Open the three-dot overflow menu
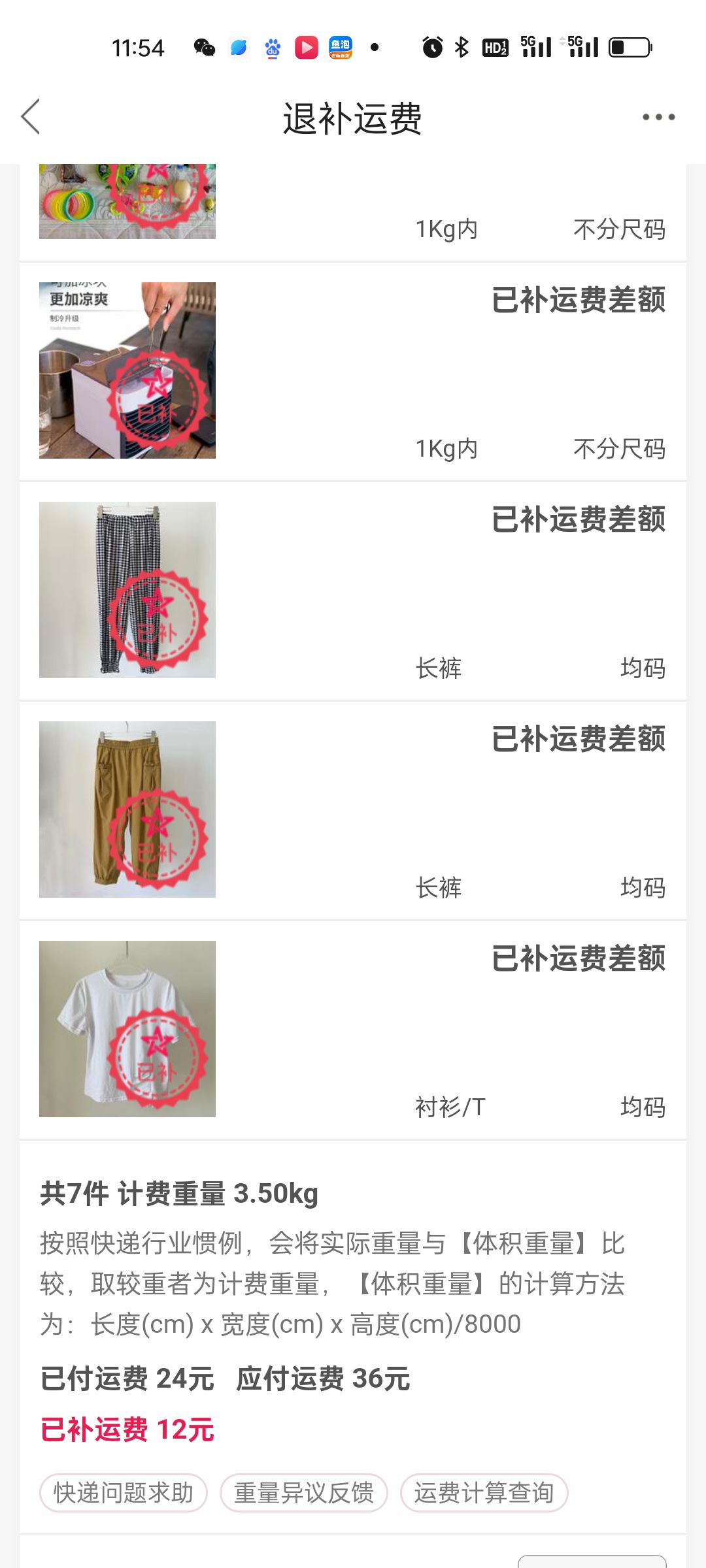 [x=658, y=118]
